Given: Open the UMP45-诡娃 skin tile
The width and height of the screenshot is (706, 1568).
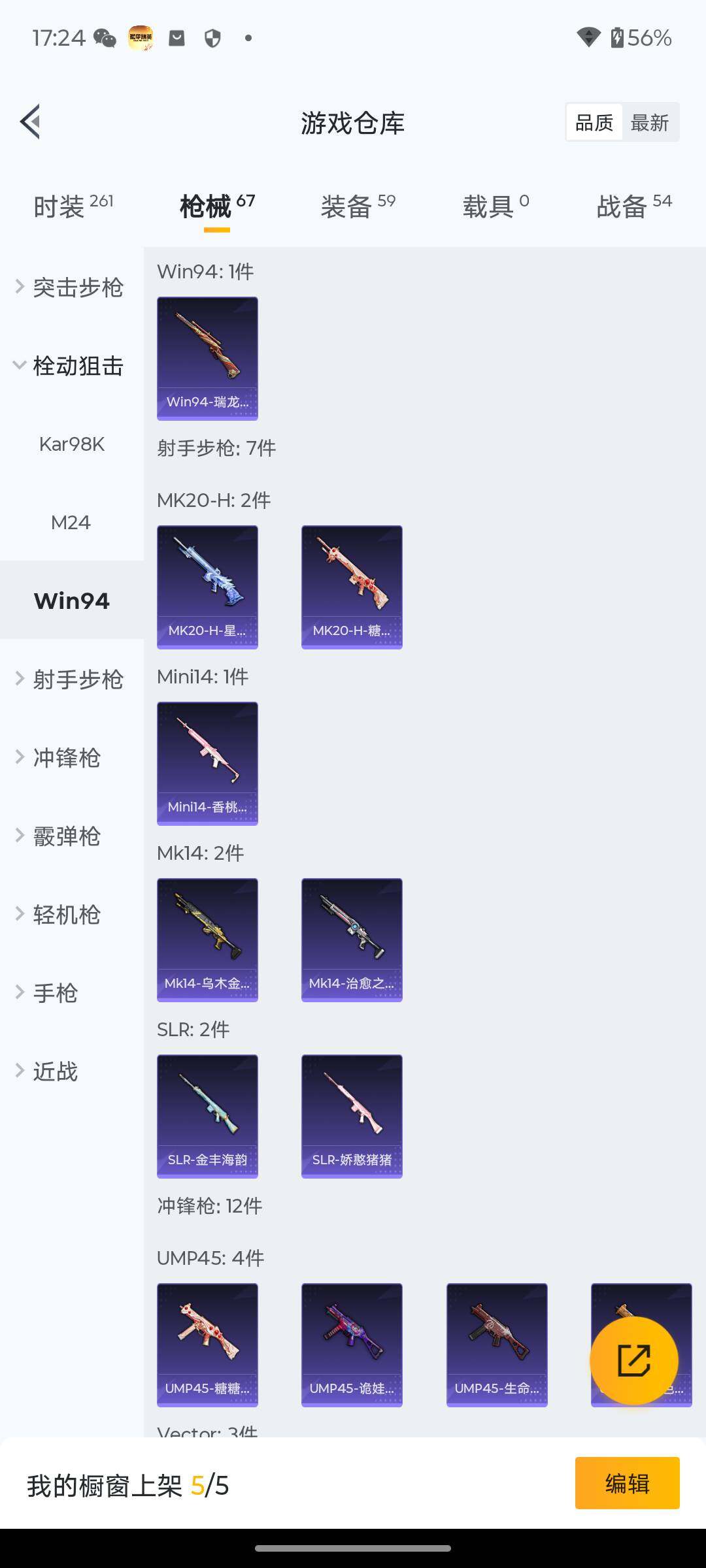Looking at the screenshot, I should 352,1345.
